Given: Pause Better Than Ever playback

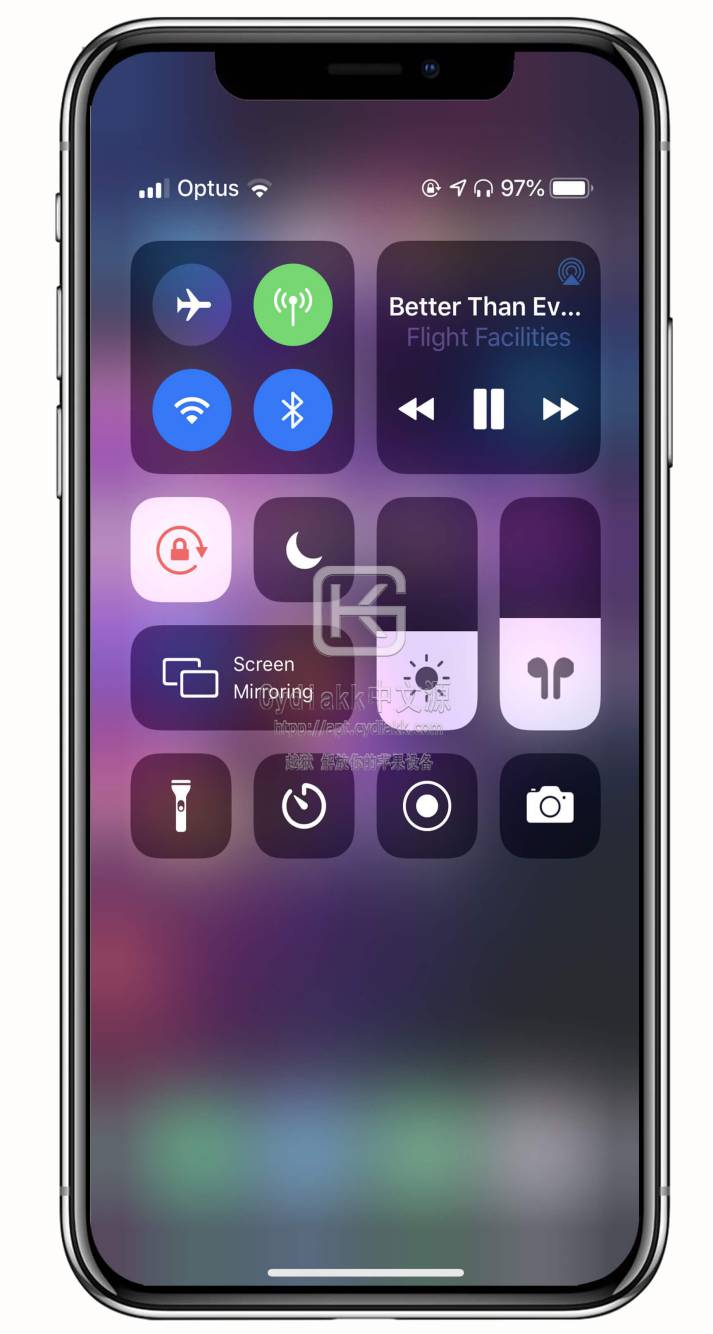Looking at the screenshot, I should pos(488,409).
